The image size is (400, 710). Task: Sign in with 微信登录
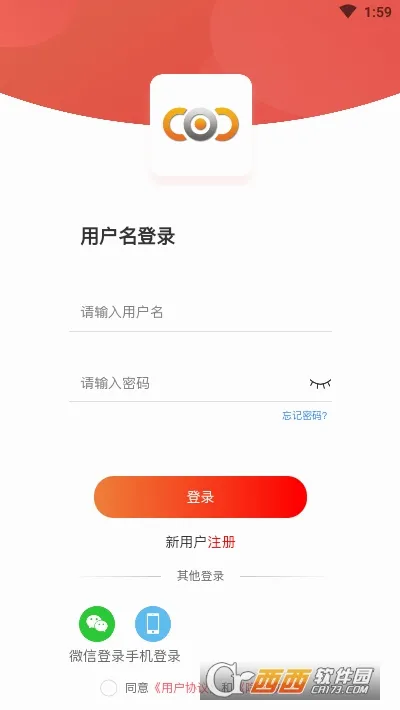pyautogui.click(x=97, y=634)
